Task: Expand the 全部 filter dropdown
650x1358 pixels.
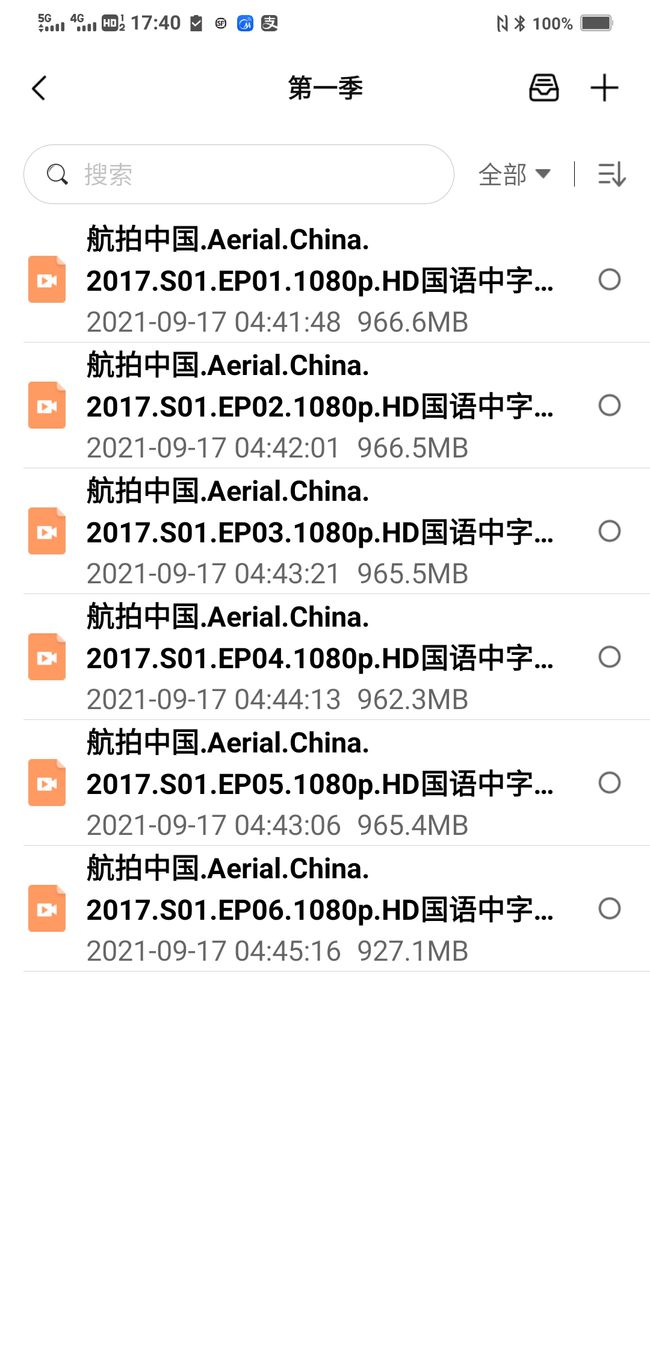Action: tap(514, 175)
